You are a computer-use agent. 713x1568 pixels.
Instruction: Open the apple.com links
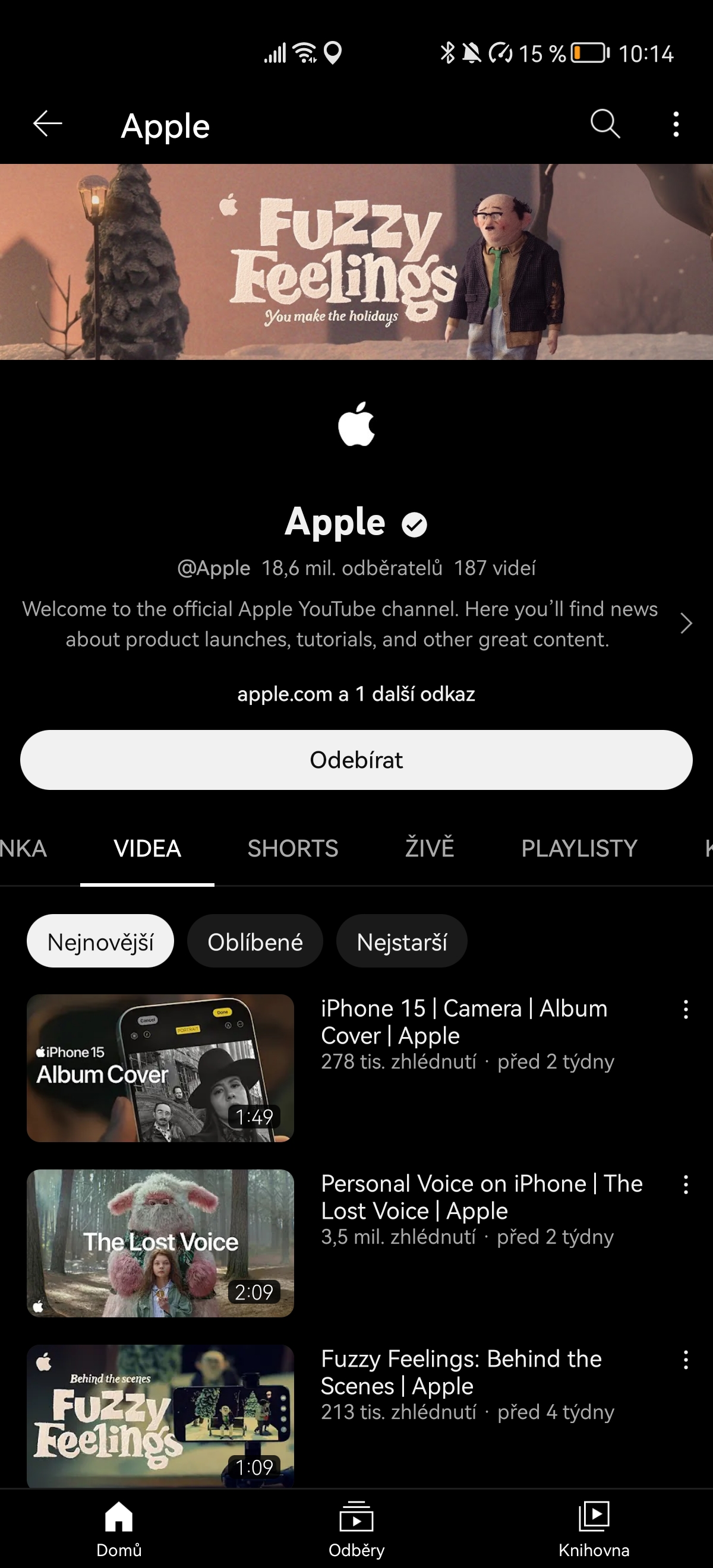point(356,694)
